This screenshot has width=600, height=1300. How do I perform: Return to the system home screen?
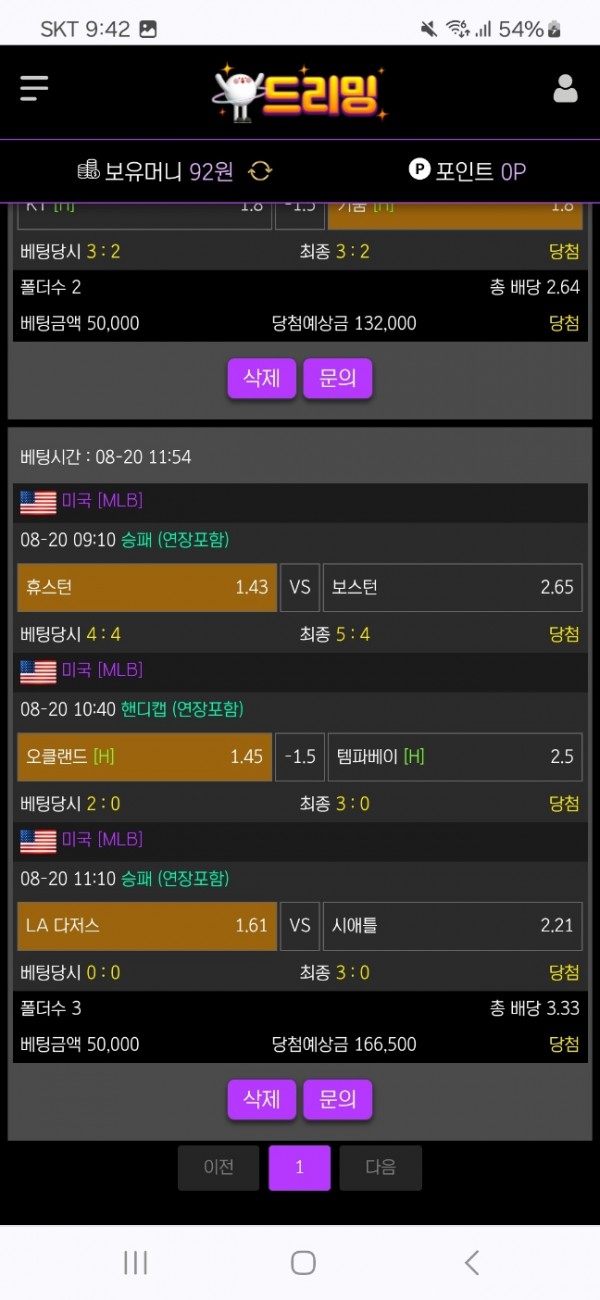pyautogui.click(x=303, y=1262)
